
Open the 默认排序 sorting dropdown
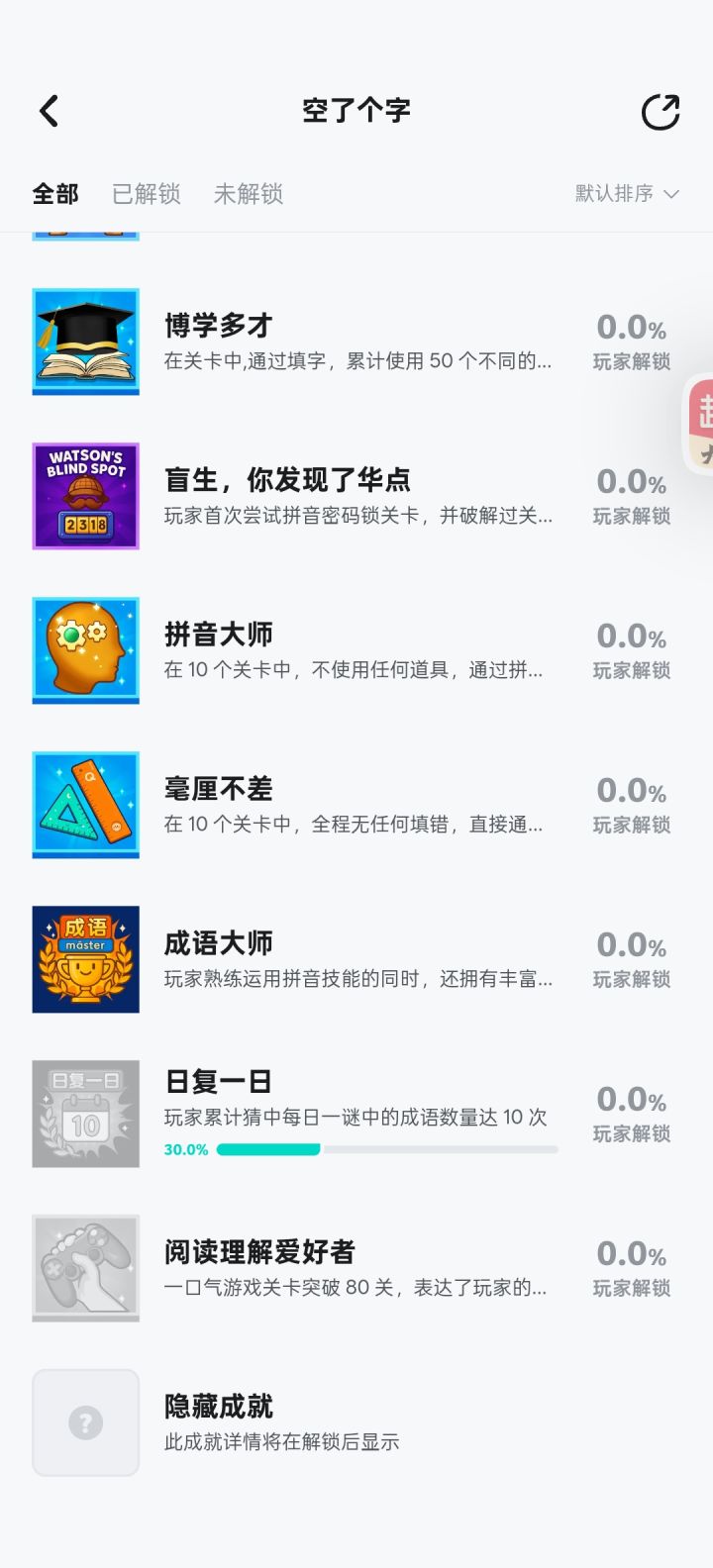click(626, 194)
